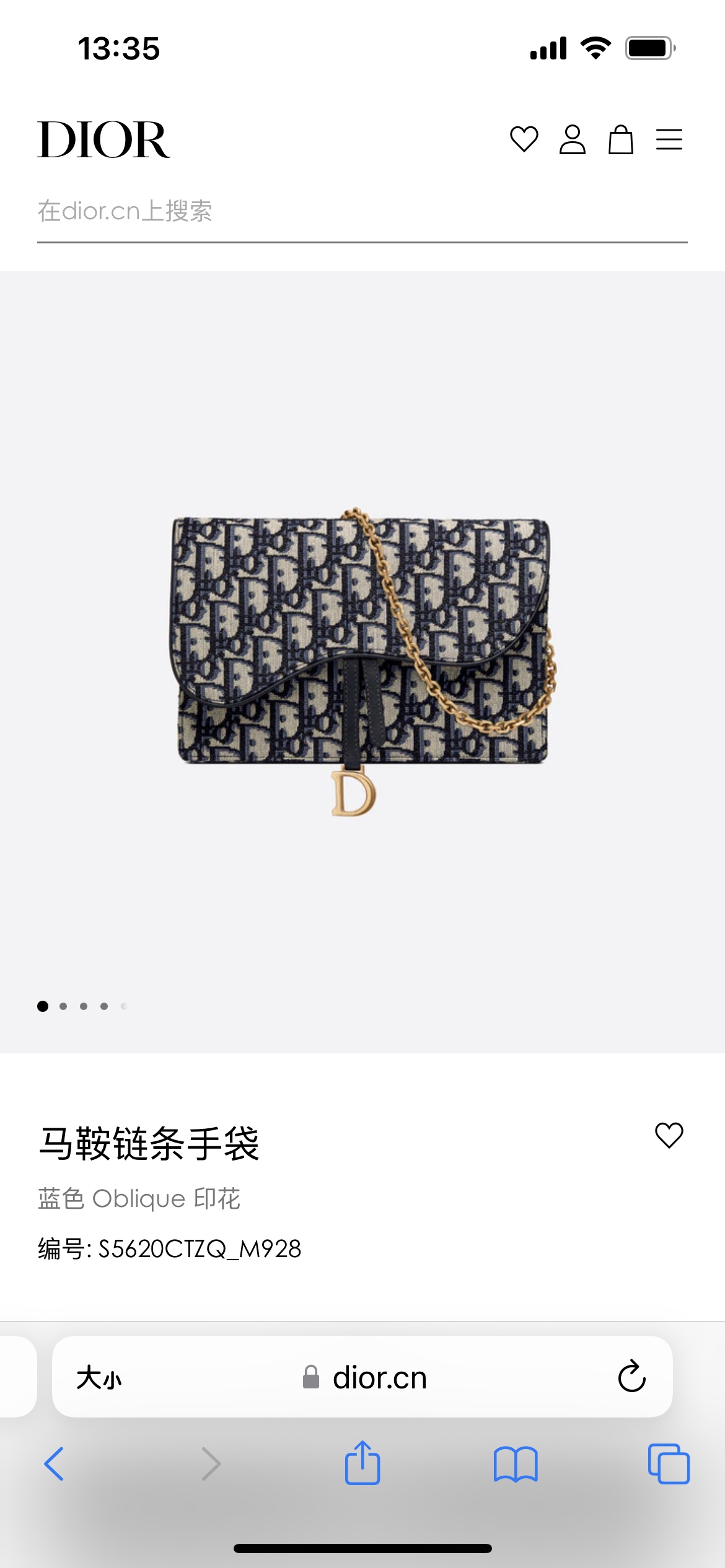The image size is (725, 1568).
Task: Show all open Safari tabs
Action: [x=668, y=1464]
